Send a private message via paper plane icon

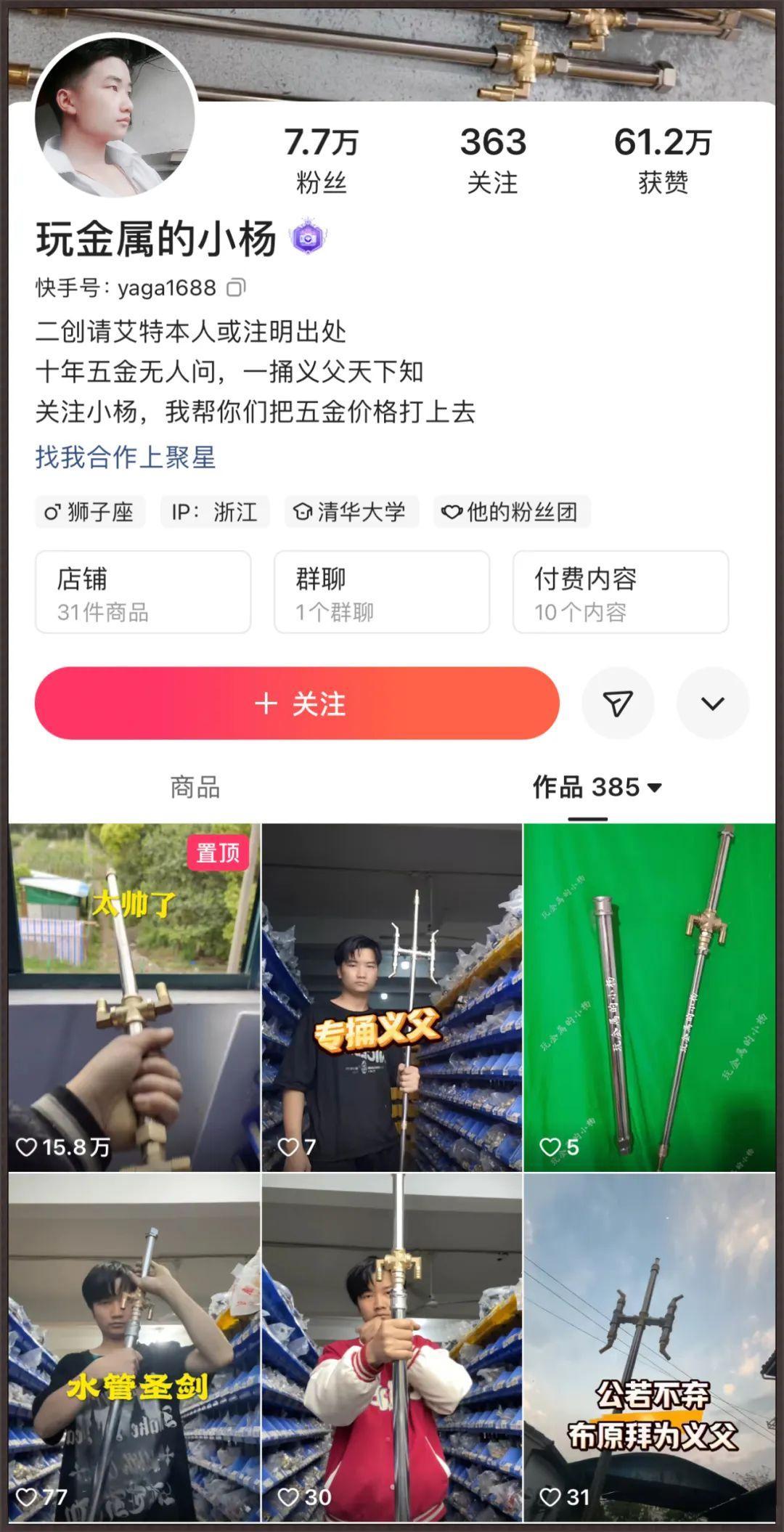click(617, 703)
